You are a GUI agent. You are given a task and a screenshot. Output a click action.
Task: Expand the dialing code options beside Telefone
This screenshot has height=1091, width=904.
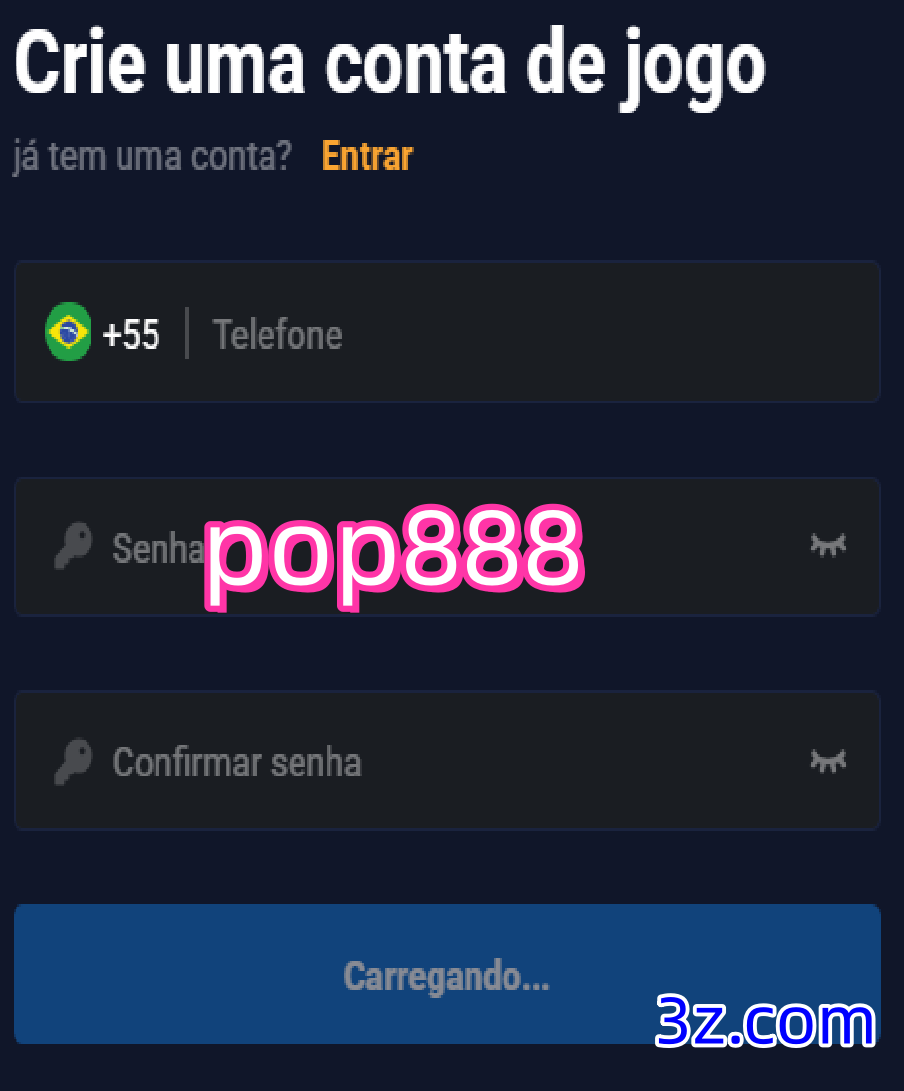(x=100, y=333)
